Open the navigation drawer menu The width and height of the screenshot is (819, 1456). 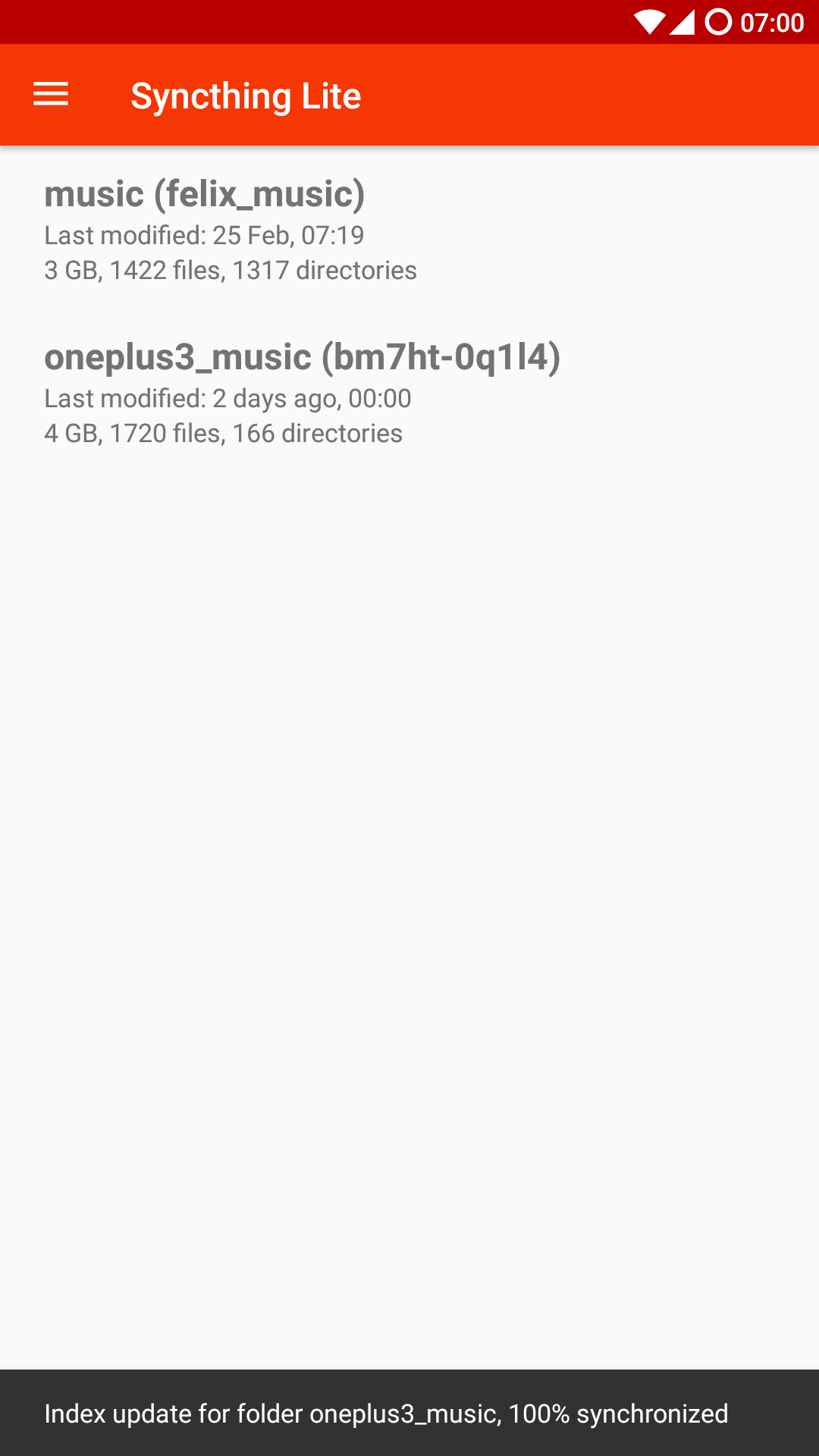point(51,95)
